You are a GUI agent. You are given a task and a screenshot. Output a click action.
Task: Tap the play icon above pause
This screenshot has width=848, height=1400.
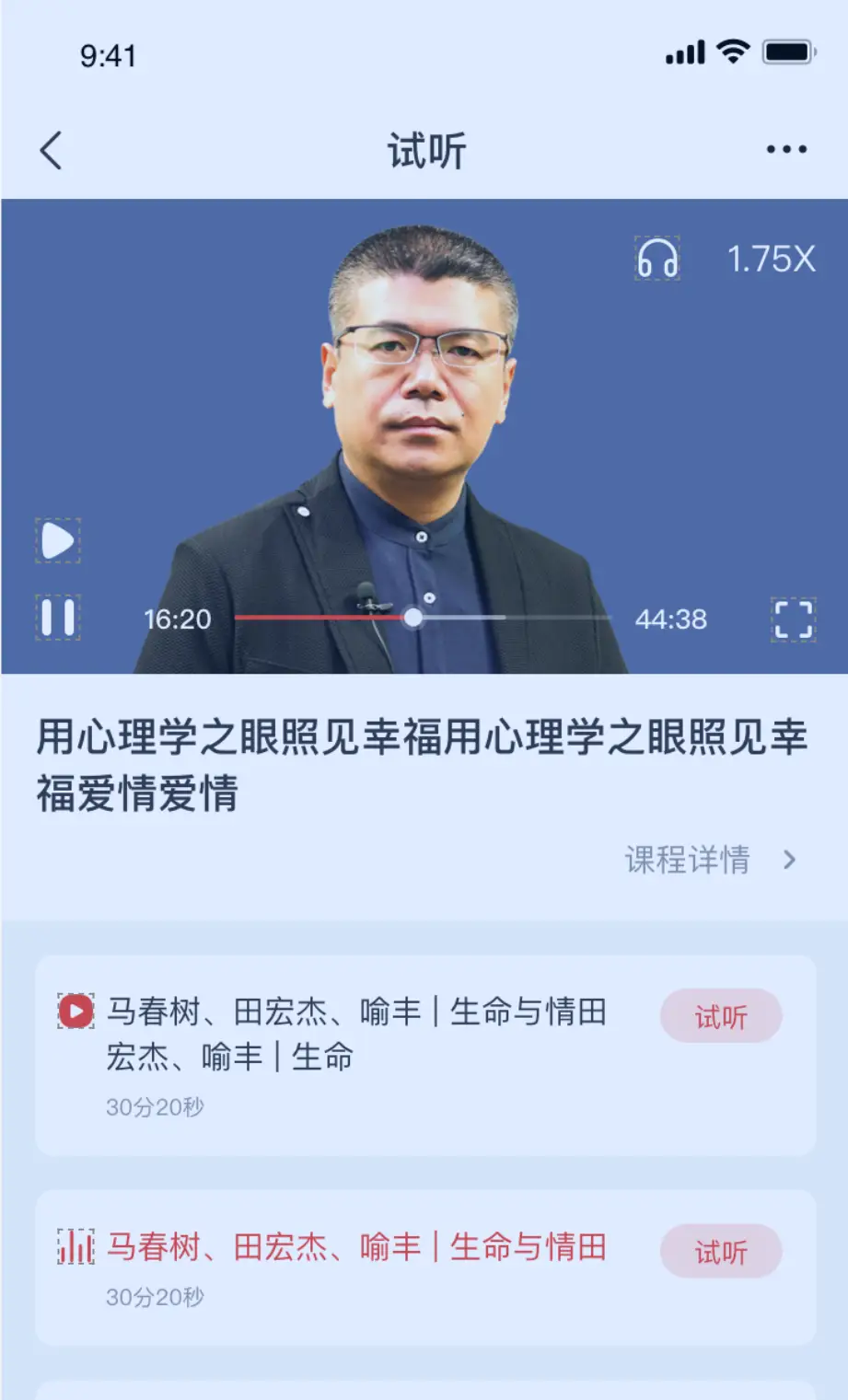[58, 540]
